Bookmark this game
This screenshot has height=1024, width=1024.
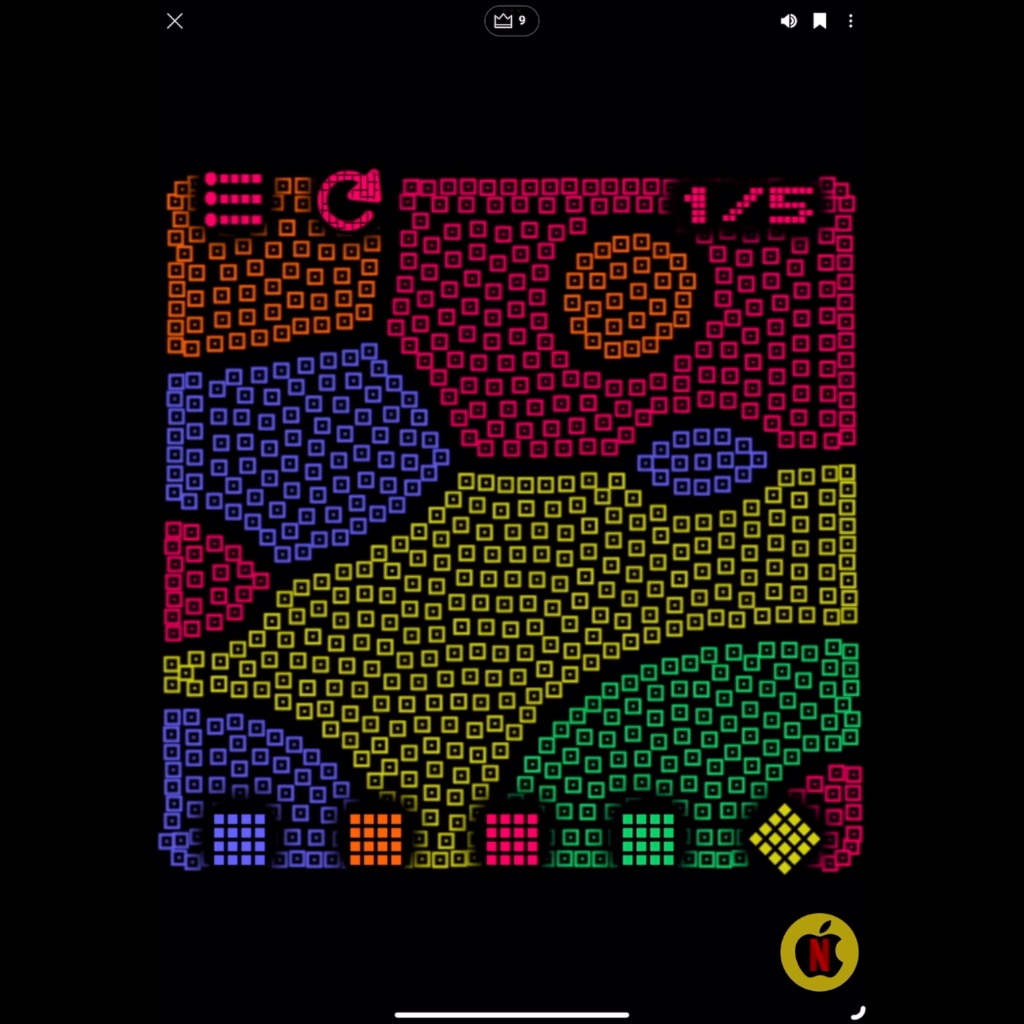click(x=820, y=21)
